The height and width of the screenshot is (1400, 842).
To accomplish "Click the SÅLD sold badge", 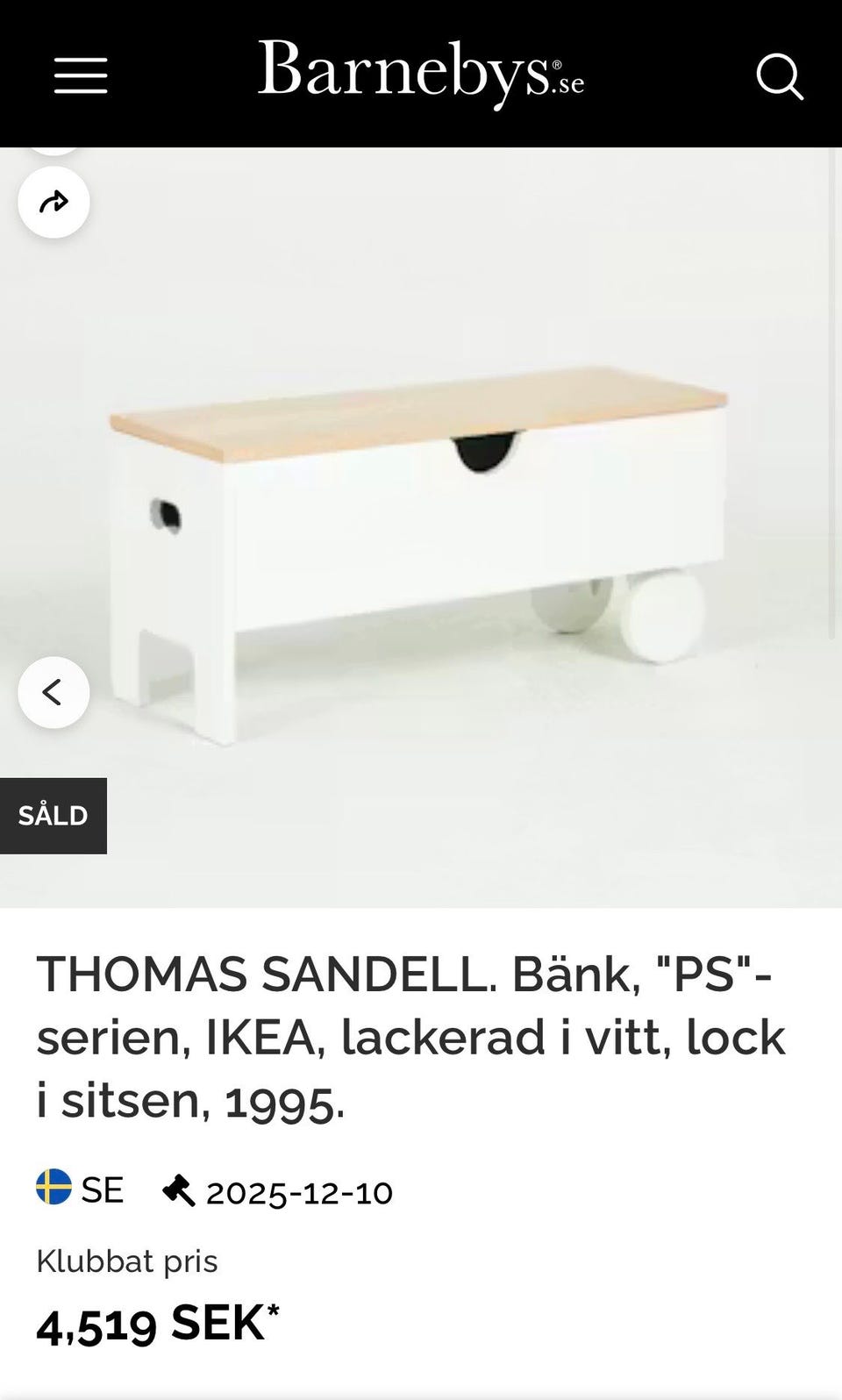I will pyautogui.click(x=53, y=815).
